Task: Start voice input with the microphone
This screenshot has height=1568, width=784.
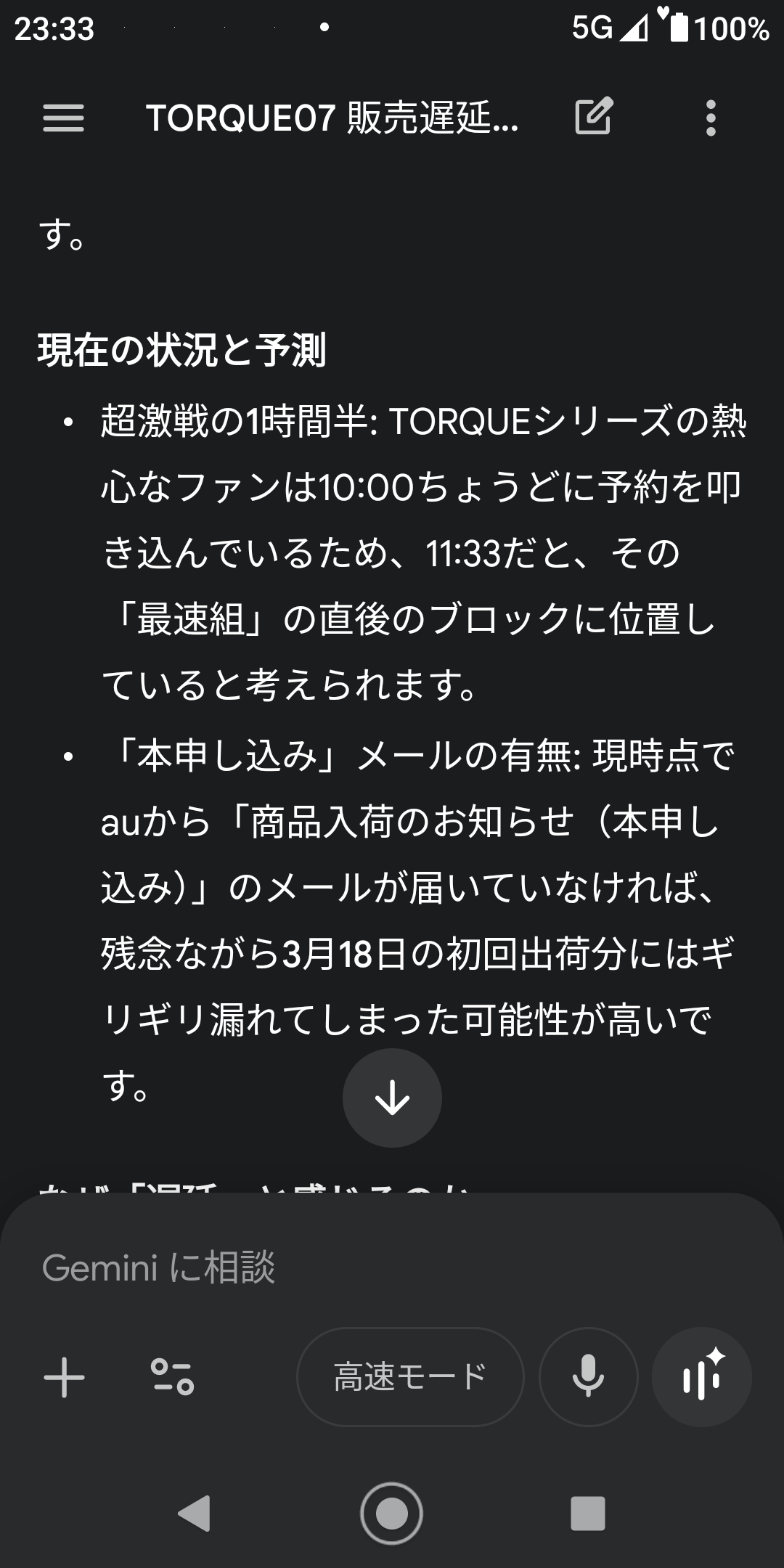Action: pos(588,1377)
